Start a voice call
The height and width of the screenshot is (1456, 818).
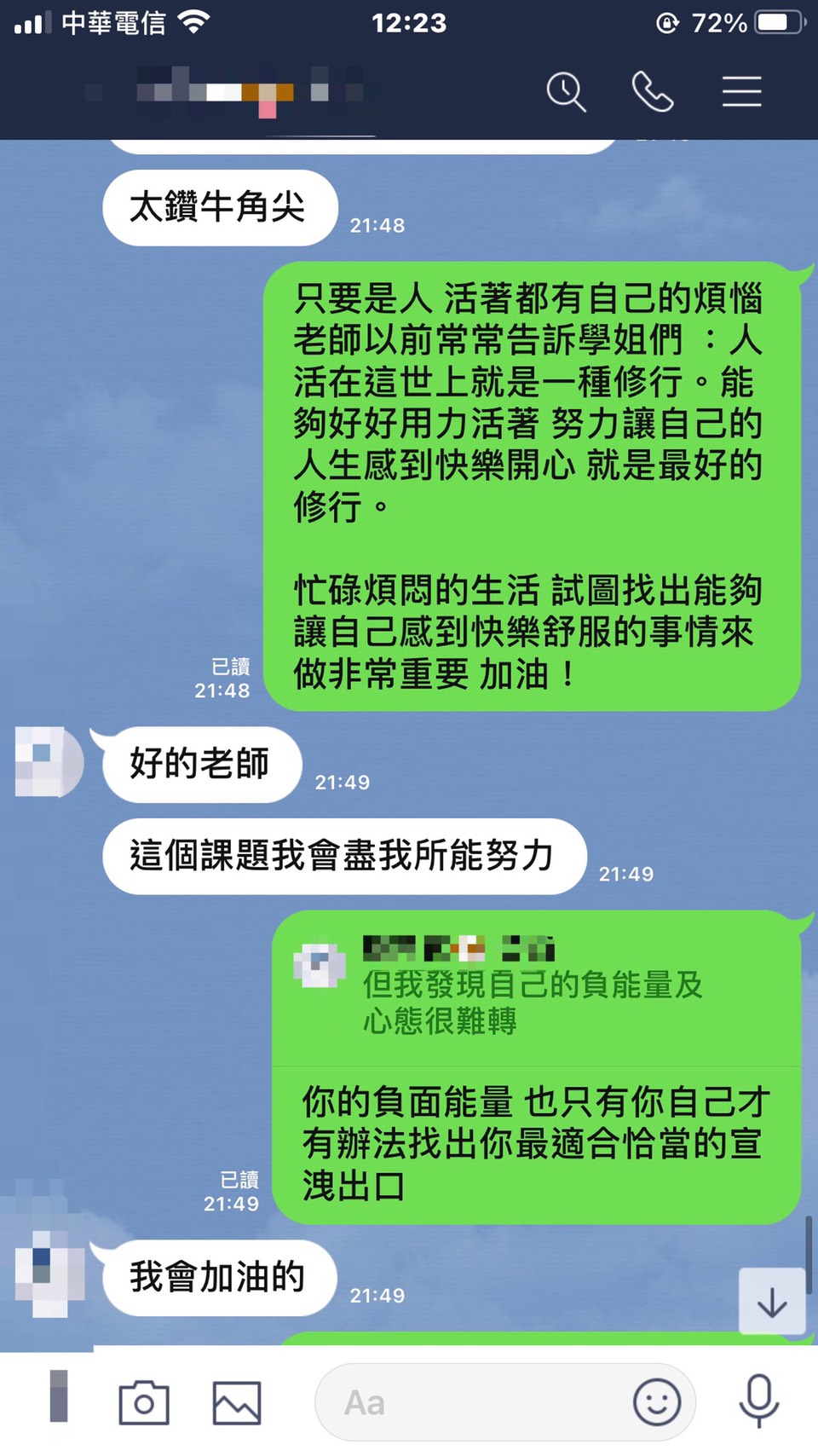(653, 91)
